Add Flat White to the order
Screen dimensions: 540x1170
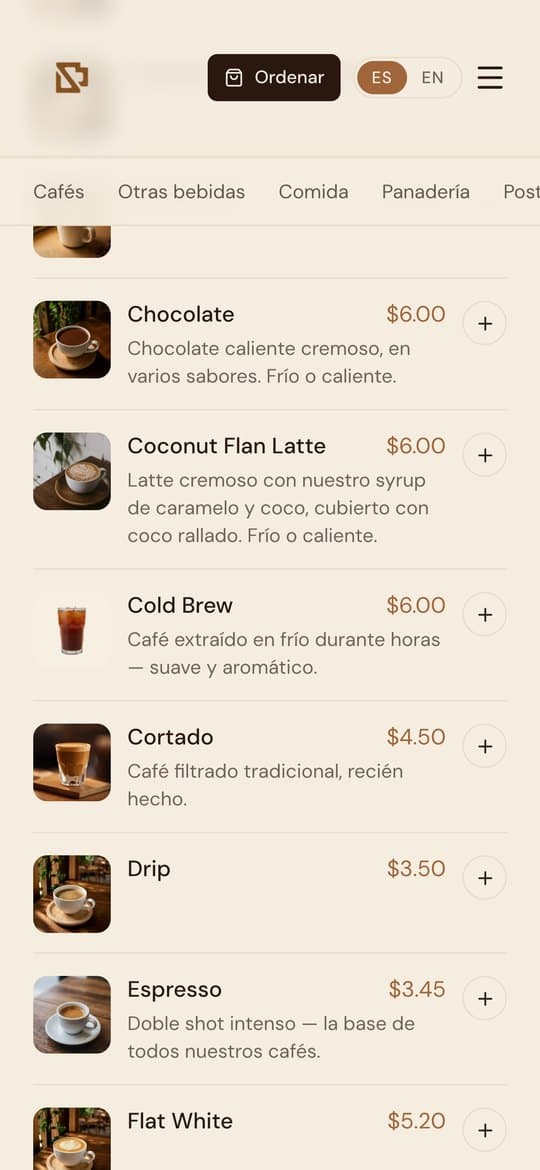pos(485,1130)
